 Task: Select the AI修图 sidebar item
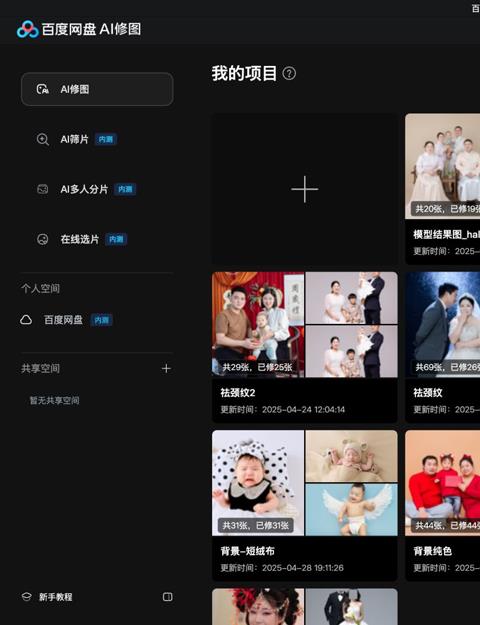coord(97,89)
